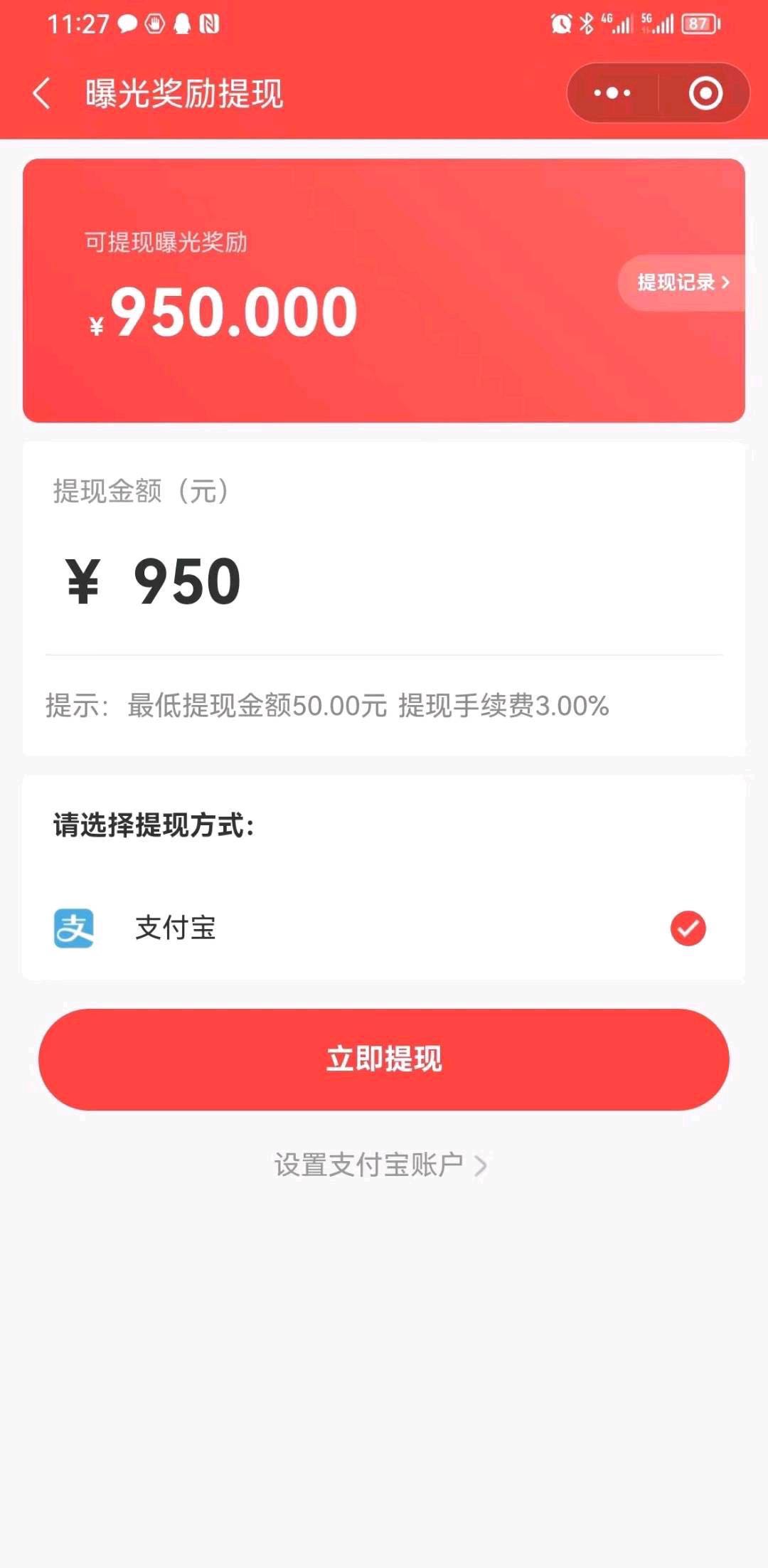
Task: Tap the 立即提现 button
Action: 384,1059
